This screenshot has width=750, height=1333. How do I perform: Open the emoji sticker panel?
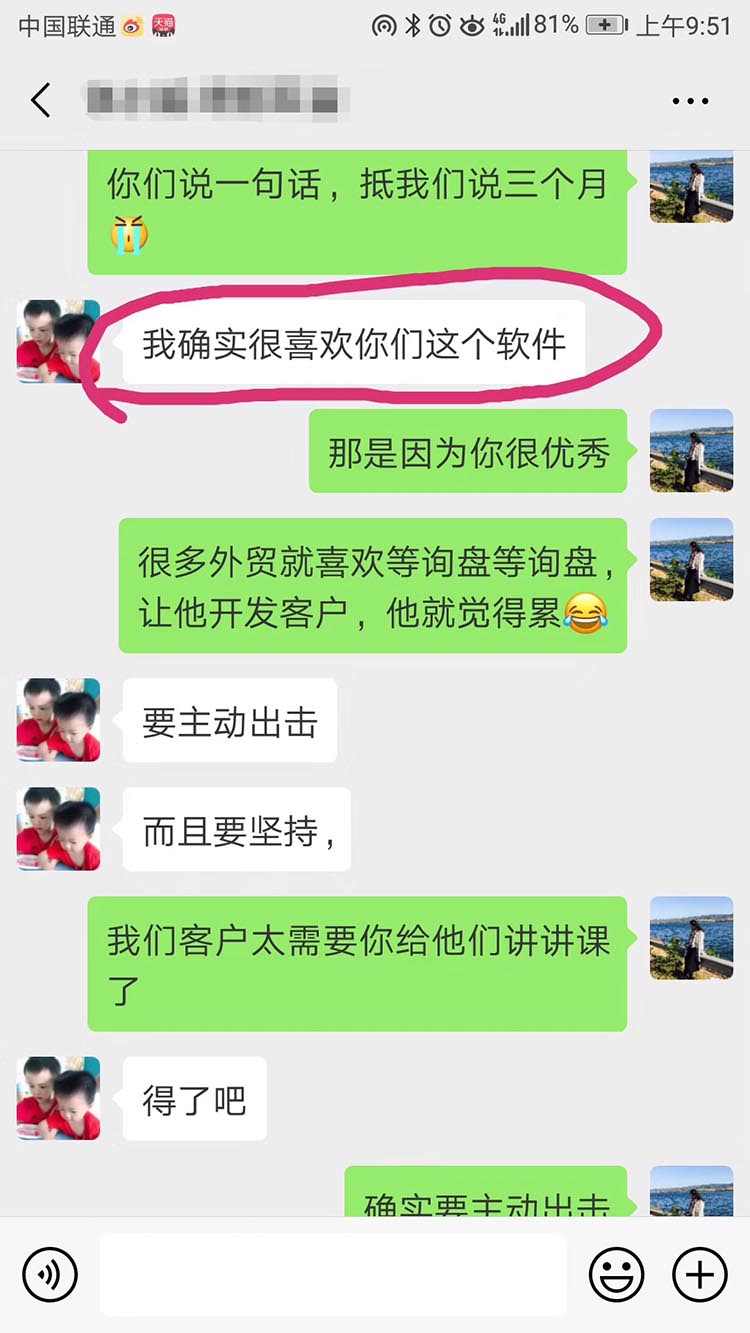[x=616, y=1275]
